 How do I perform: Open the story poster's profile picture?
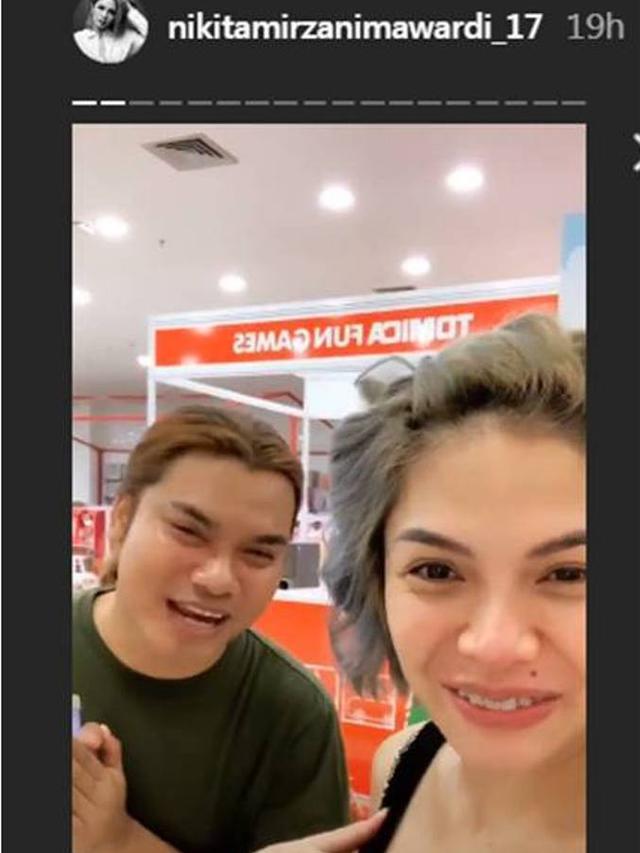click(x=110, y=29)
